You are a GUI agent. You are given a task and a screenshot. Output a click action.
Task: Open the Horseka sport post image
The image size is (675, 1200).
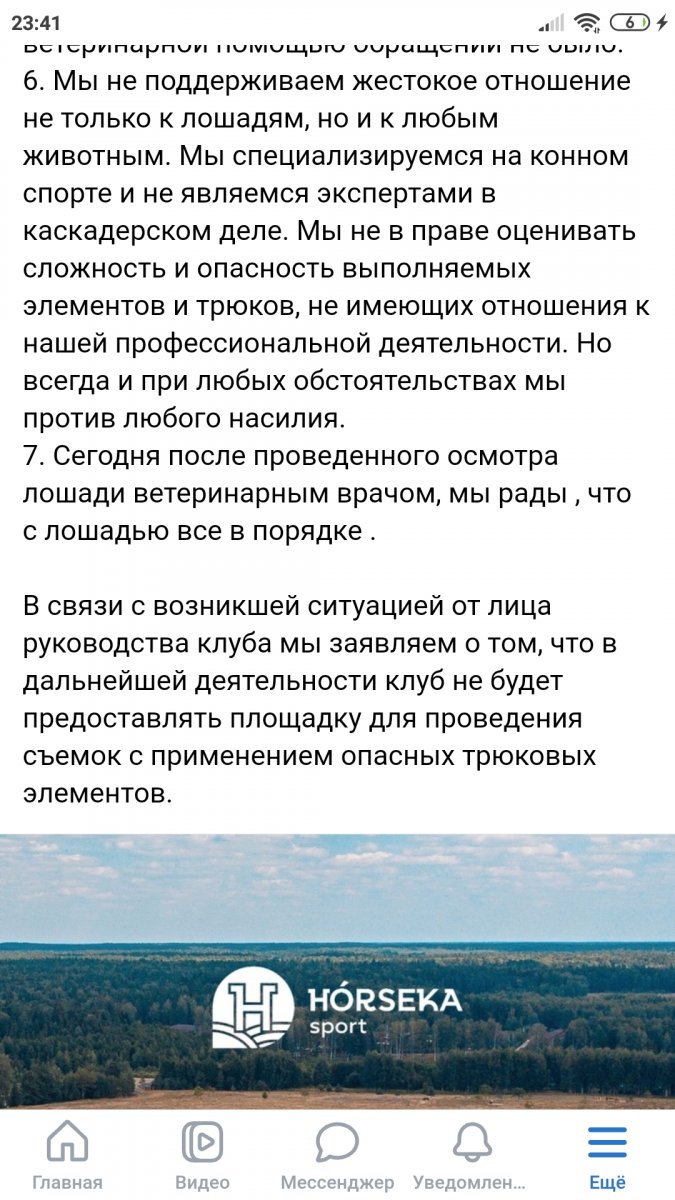click(337, 970)
